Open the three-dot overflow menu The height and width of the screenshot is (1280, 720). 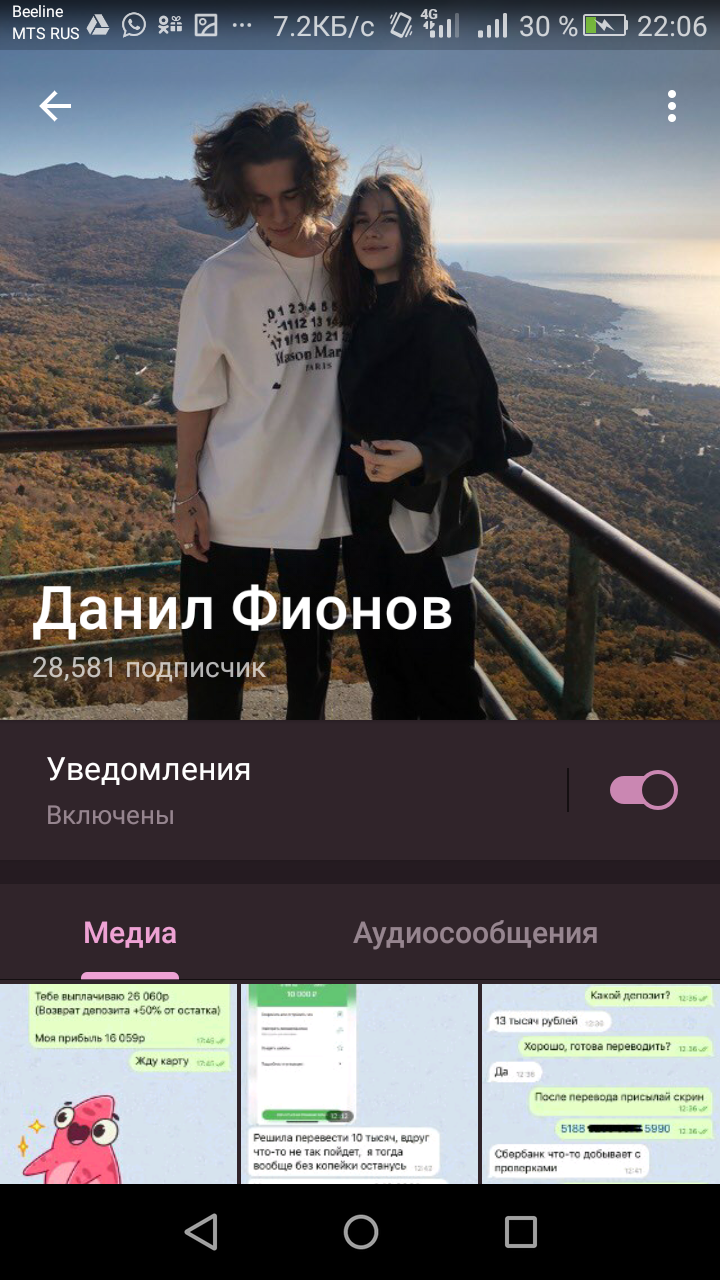pos(672,106)
